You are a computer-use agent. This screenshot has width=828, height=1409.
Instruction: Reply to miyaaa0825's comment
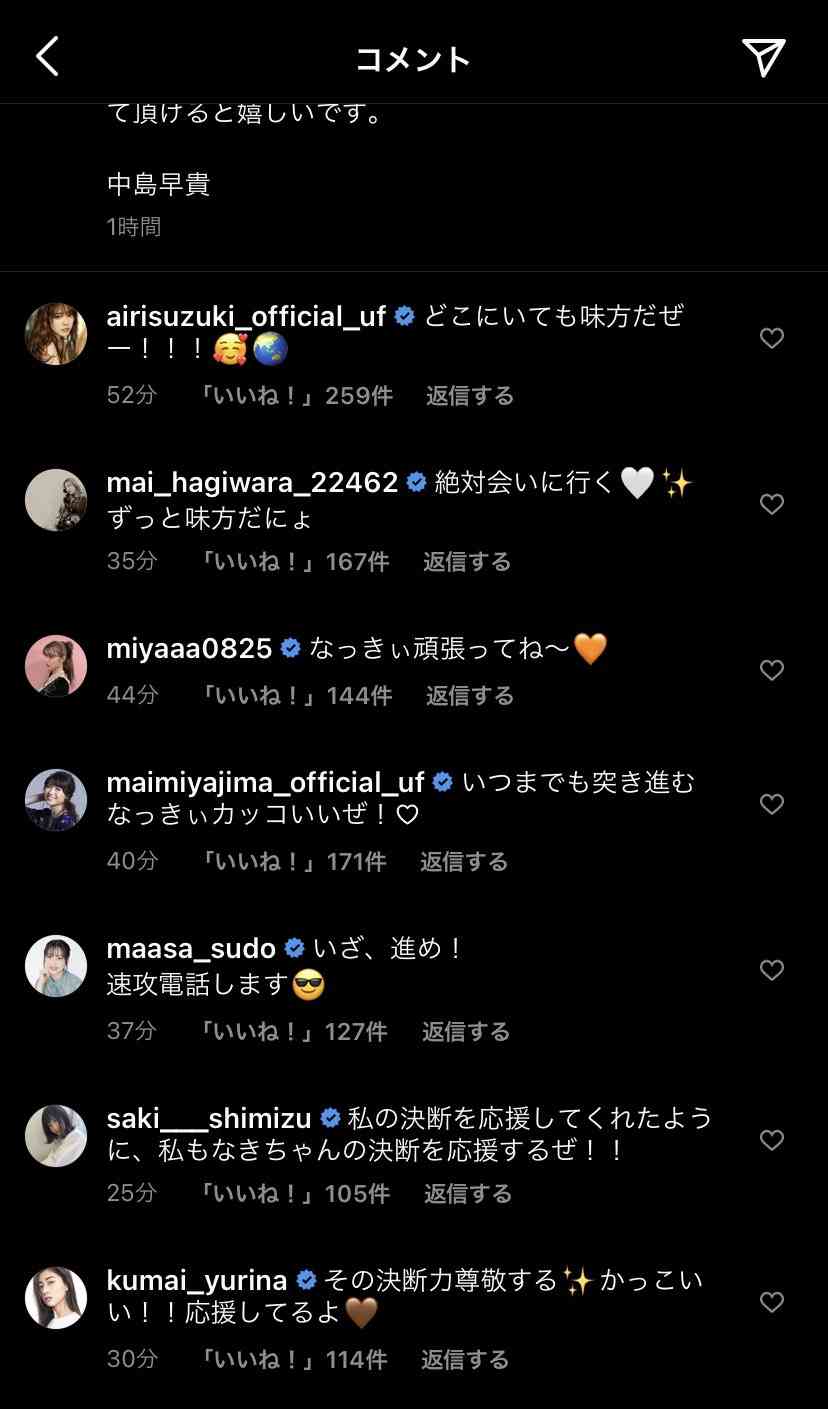click(x=470, y=695)
